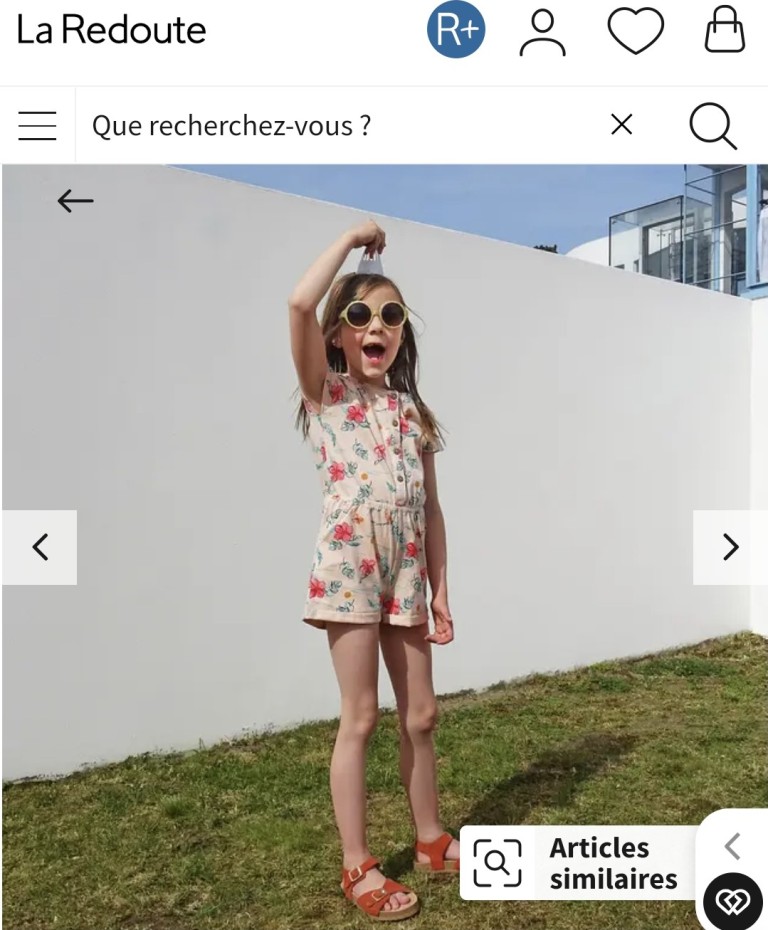Find 'Articles similaires'
768x930 pixels.
(578, 863)
